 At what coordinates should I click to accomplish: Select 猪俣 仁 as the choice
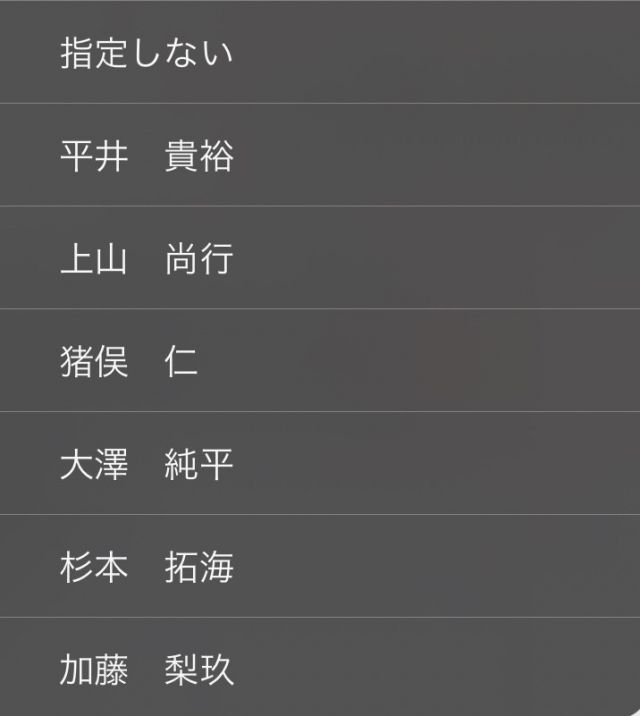130,362
